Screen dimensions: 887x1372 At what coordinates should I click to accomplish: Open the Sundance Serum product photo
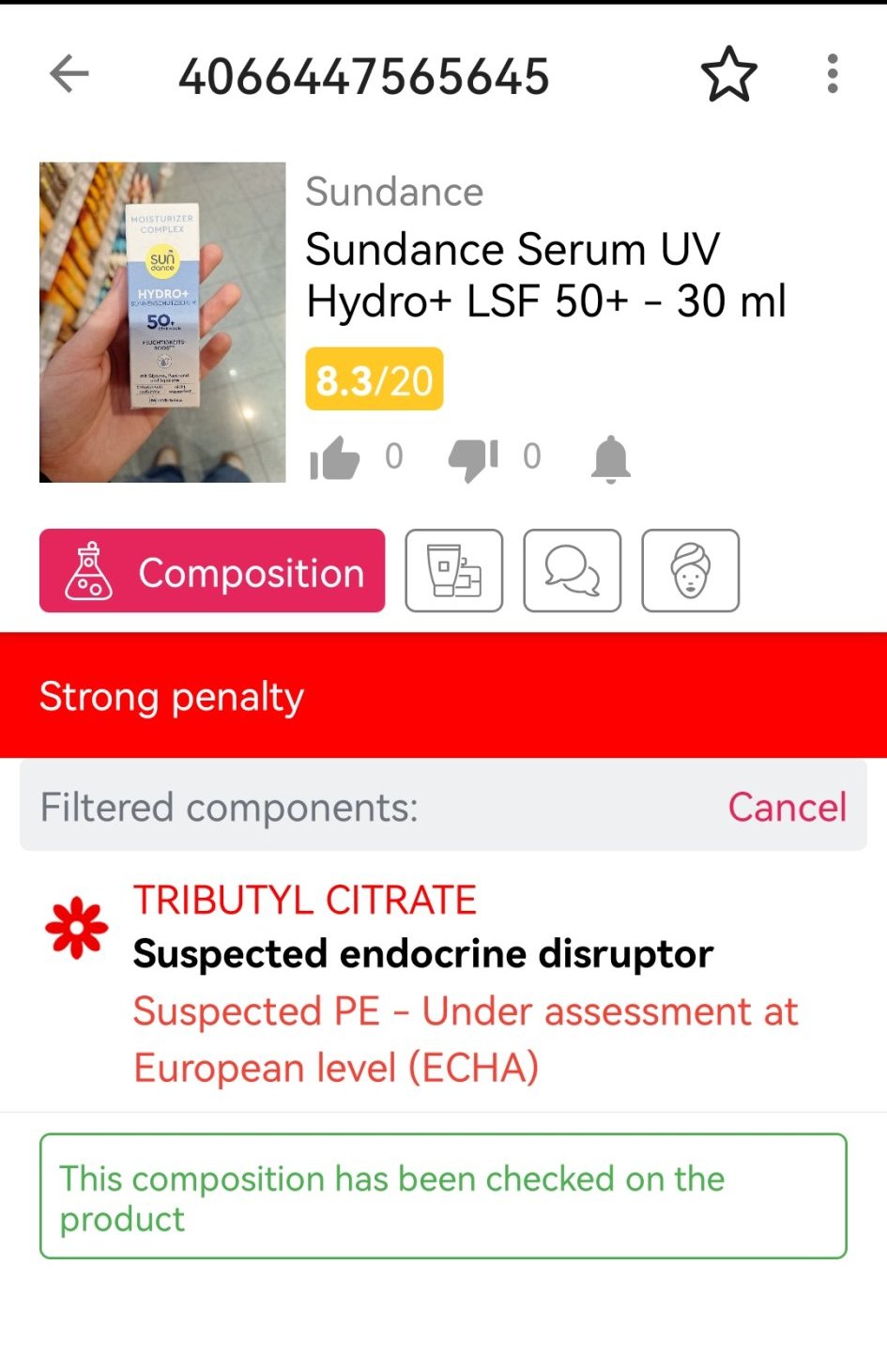[x=162, y=322]
